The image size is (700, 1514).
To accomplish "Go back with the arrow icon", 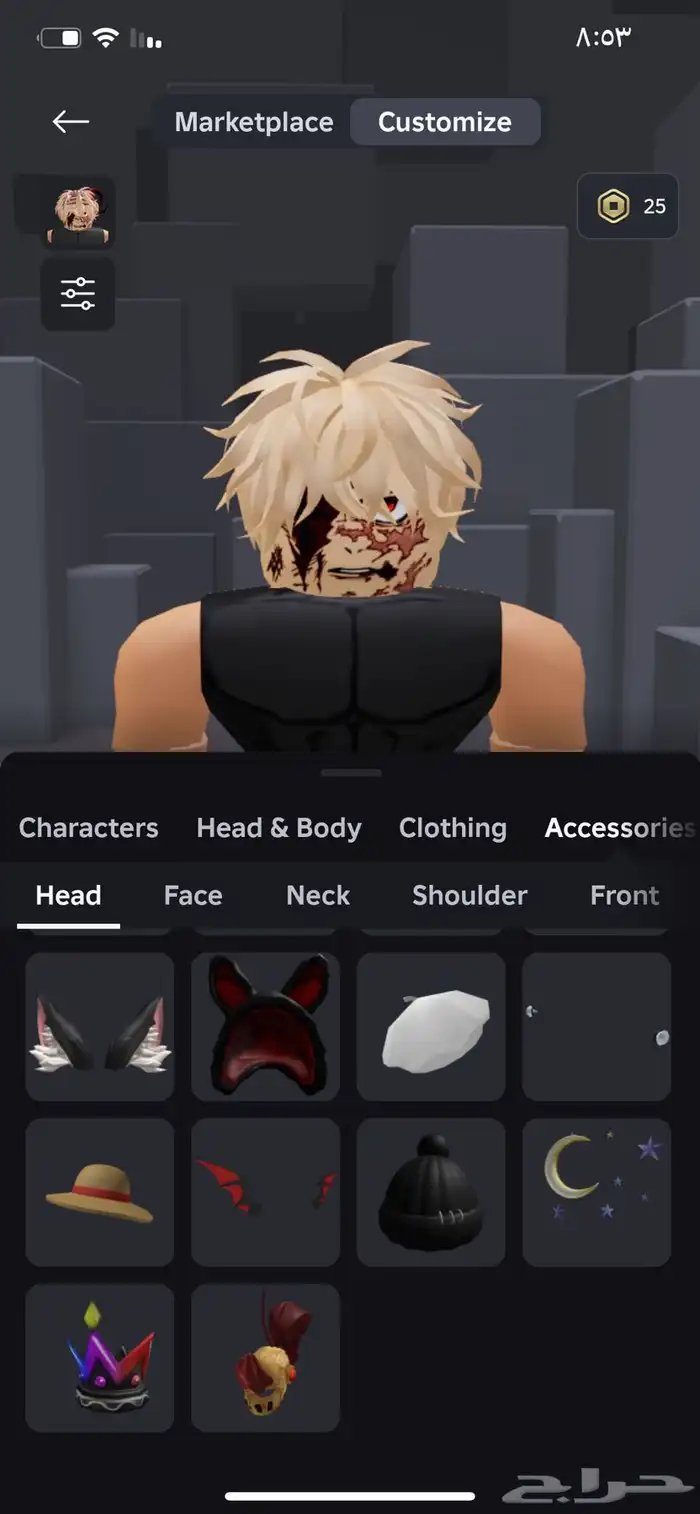I will tap(71, 122).
